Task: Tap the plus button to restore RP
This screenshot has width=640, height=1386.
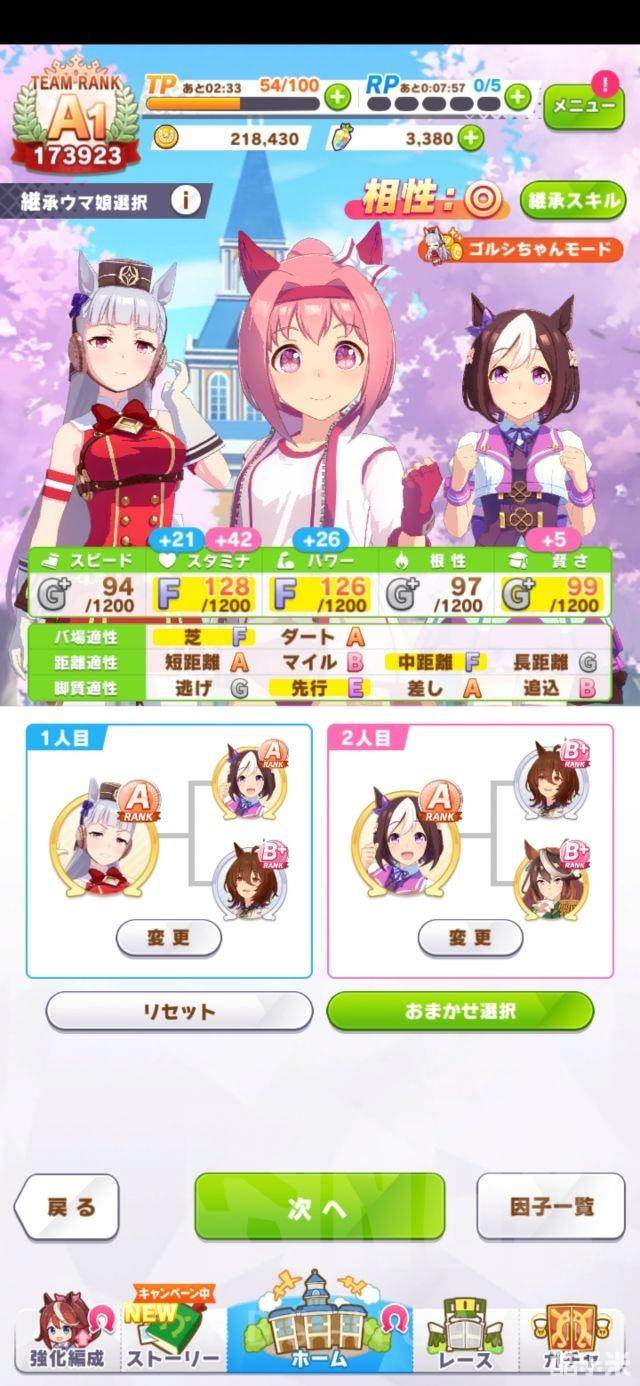Action: pyautogui.click(x=517, y=97)
